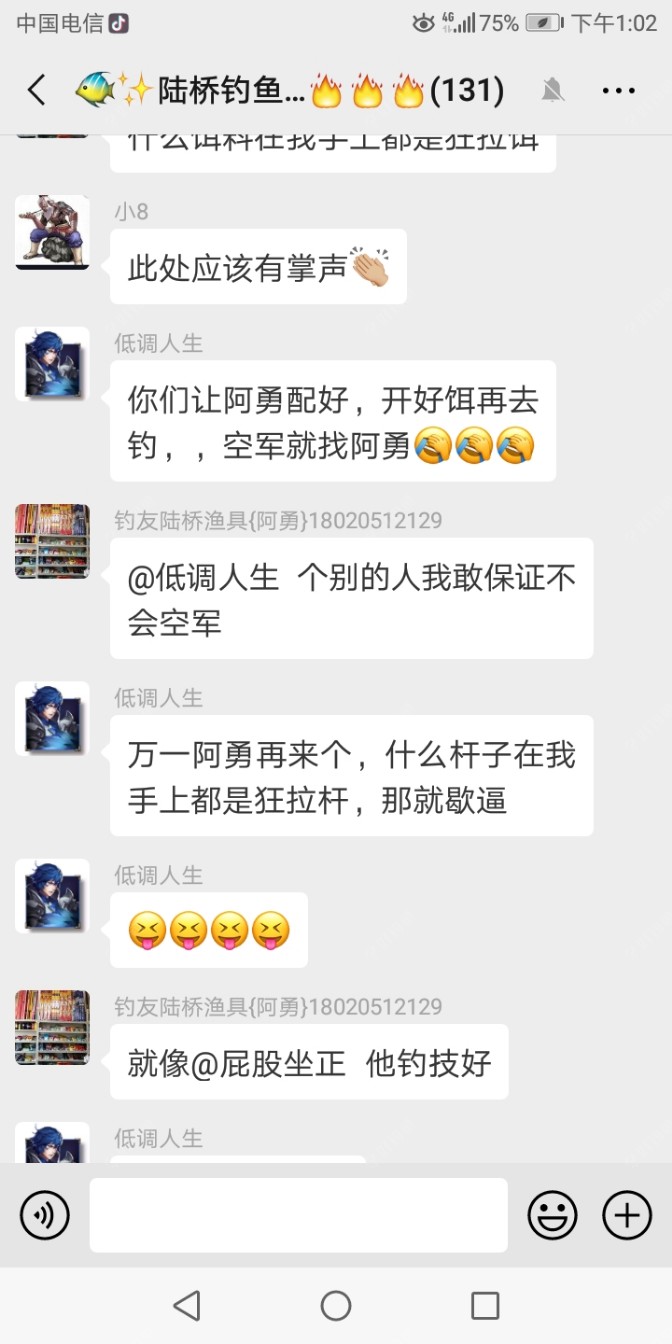Focus the message text field
Image resolution: width=672 pixels, height=1344 pixels.
point(298,1215)
